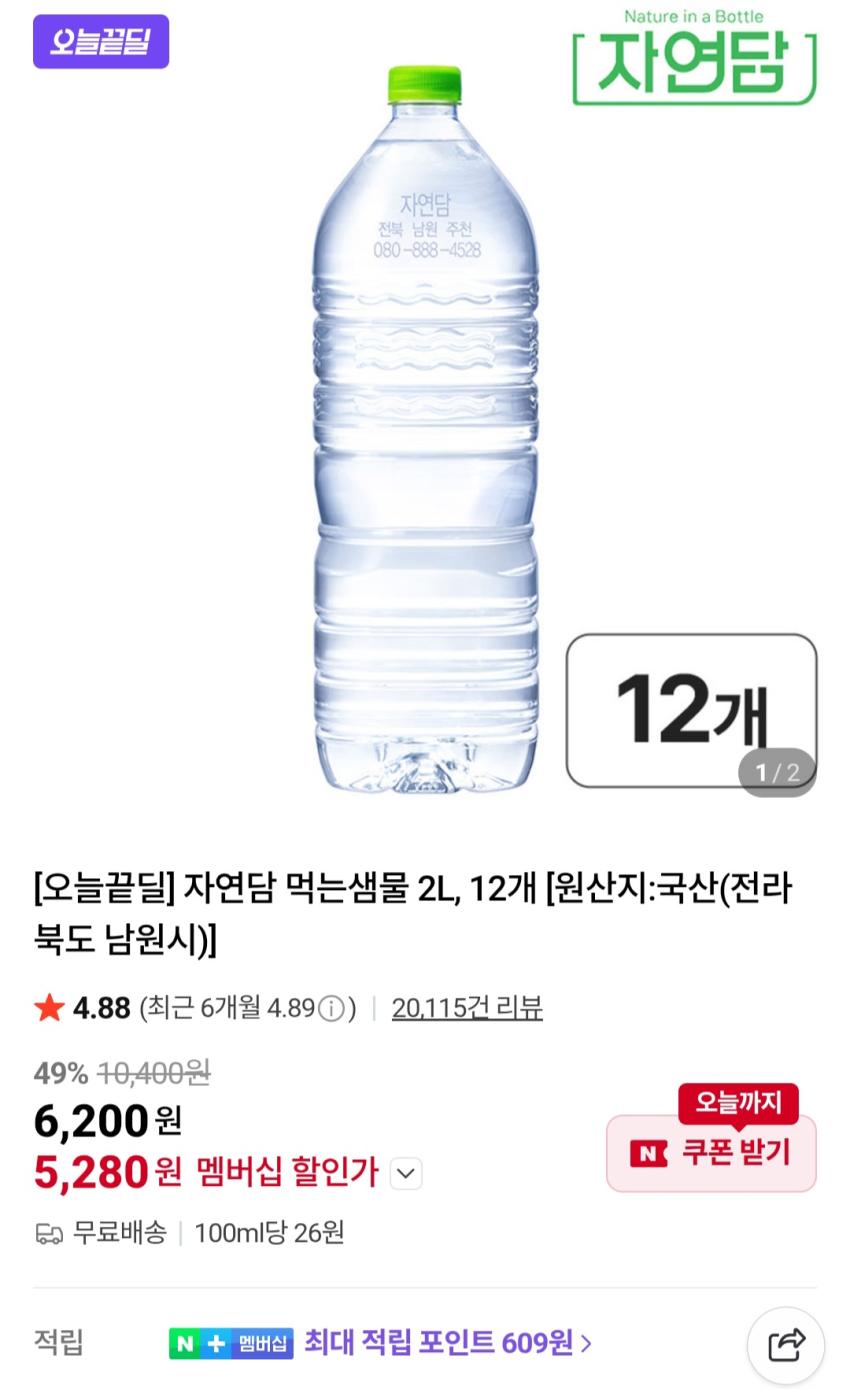Open 최대 적립 포인트 609원 details
Image resolution: width=850 pixels, height=1389 pixels.
coord(447,1342)
